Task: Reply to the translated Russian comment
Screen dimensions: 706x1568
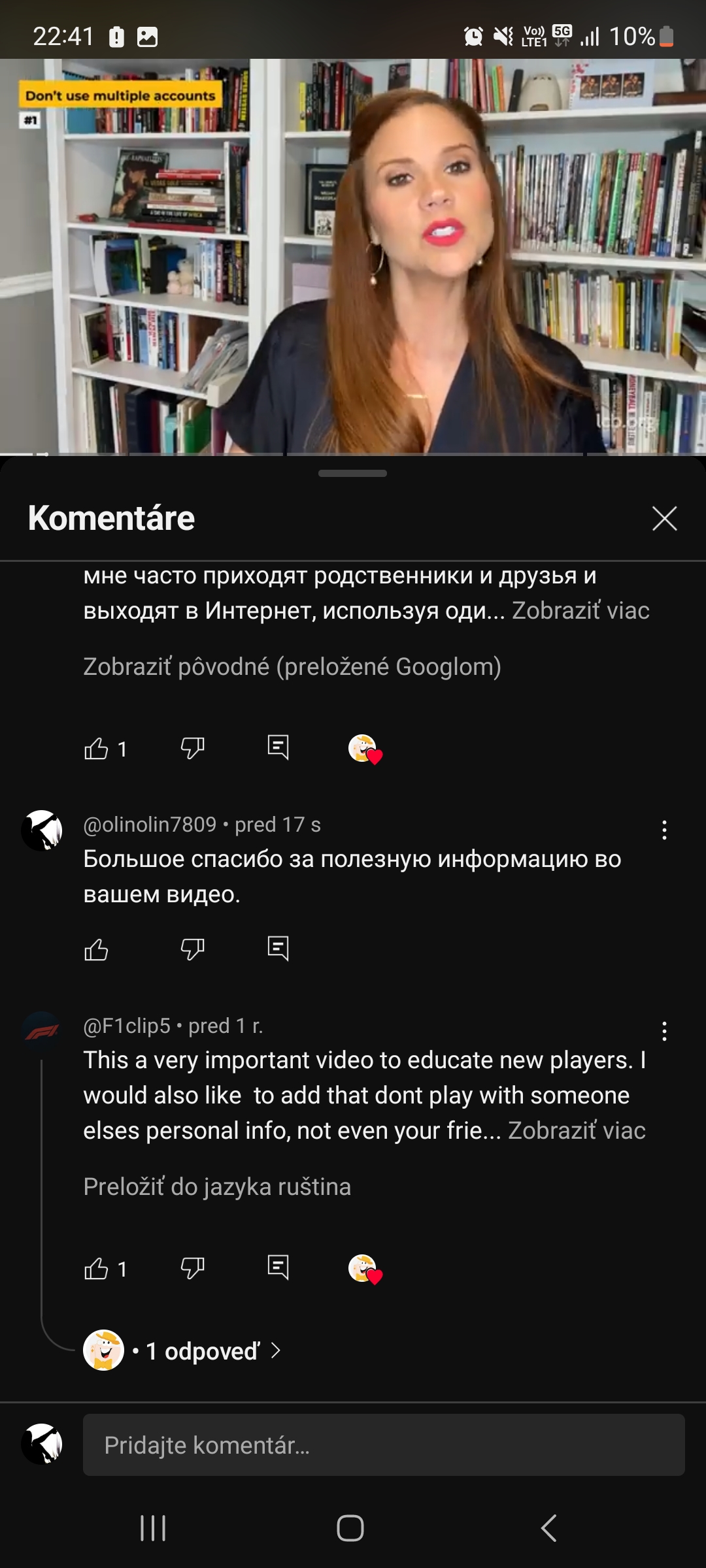Action: pos(278,747)
